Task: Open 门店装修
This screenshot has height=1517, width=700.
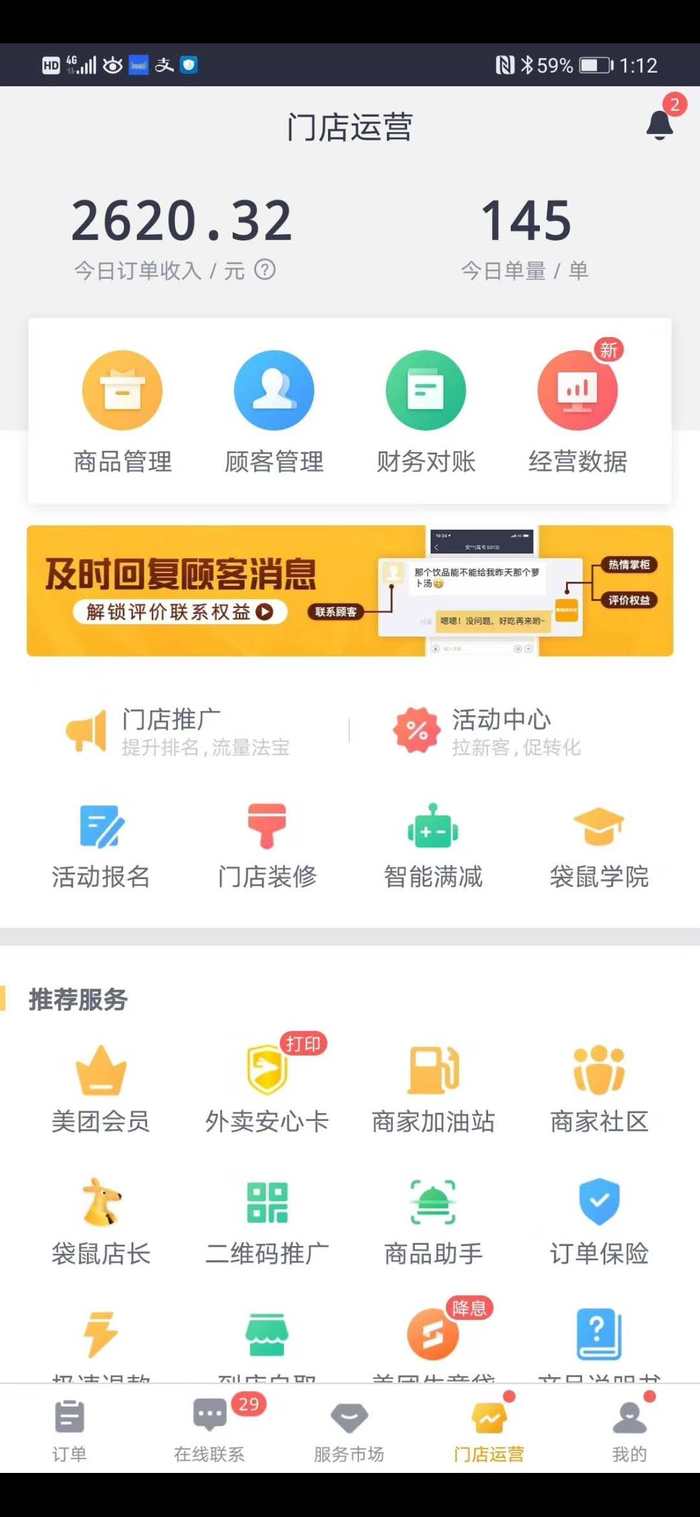Action: point(267,847)
